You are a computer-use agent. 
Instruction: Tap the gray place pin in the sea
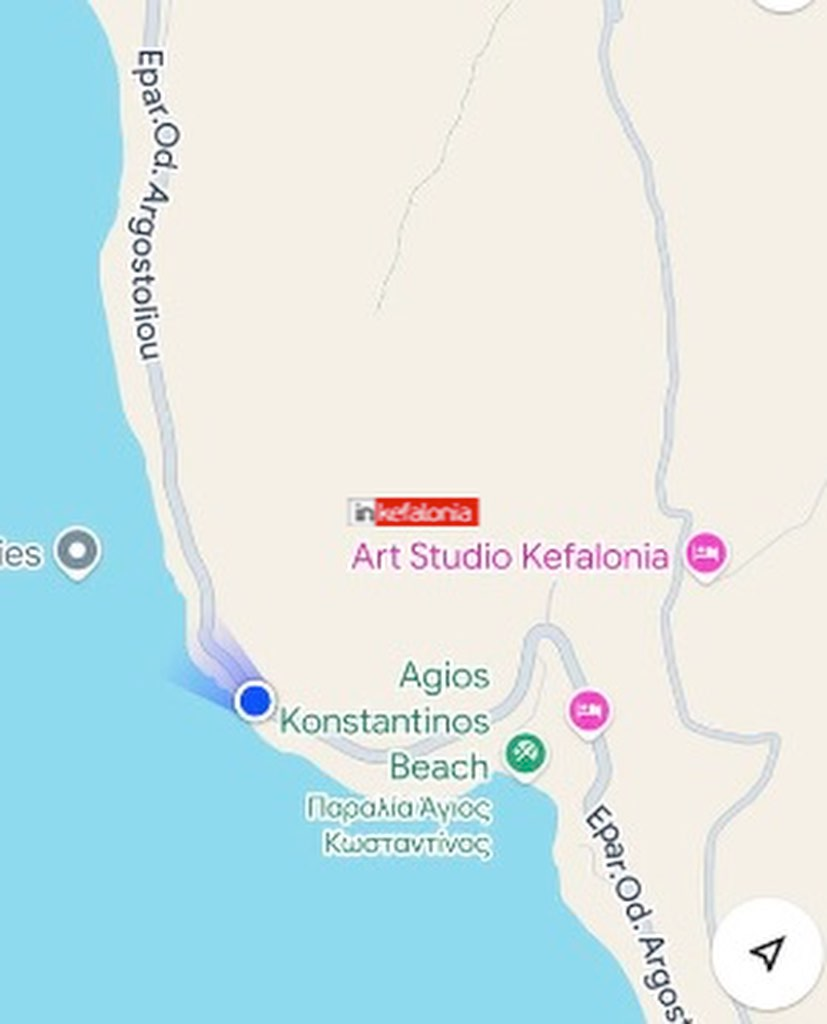(77, 550)
